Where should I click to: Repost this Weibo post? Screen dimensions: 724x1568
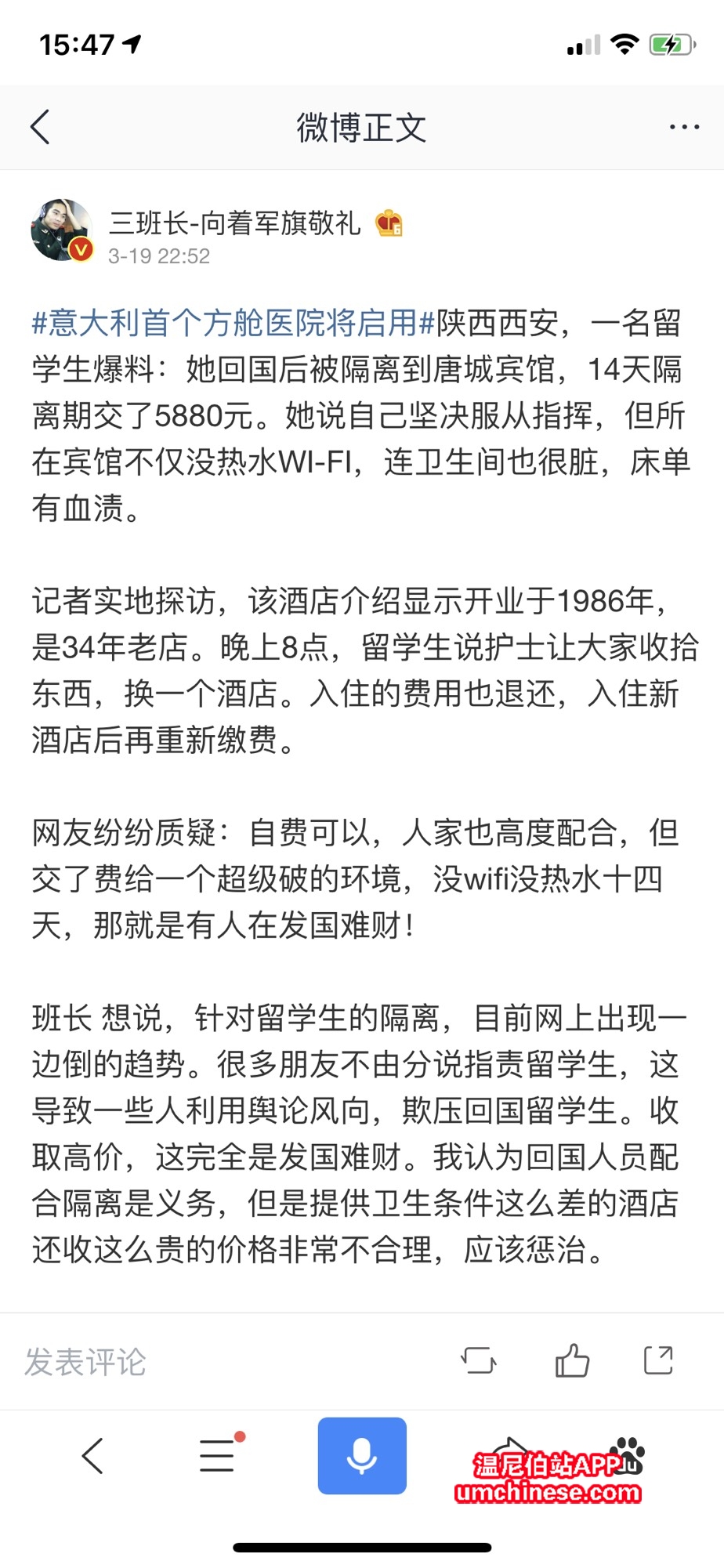(x=479, y=1360)
